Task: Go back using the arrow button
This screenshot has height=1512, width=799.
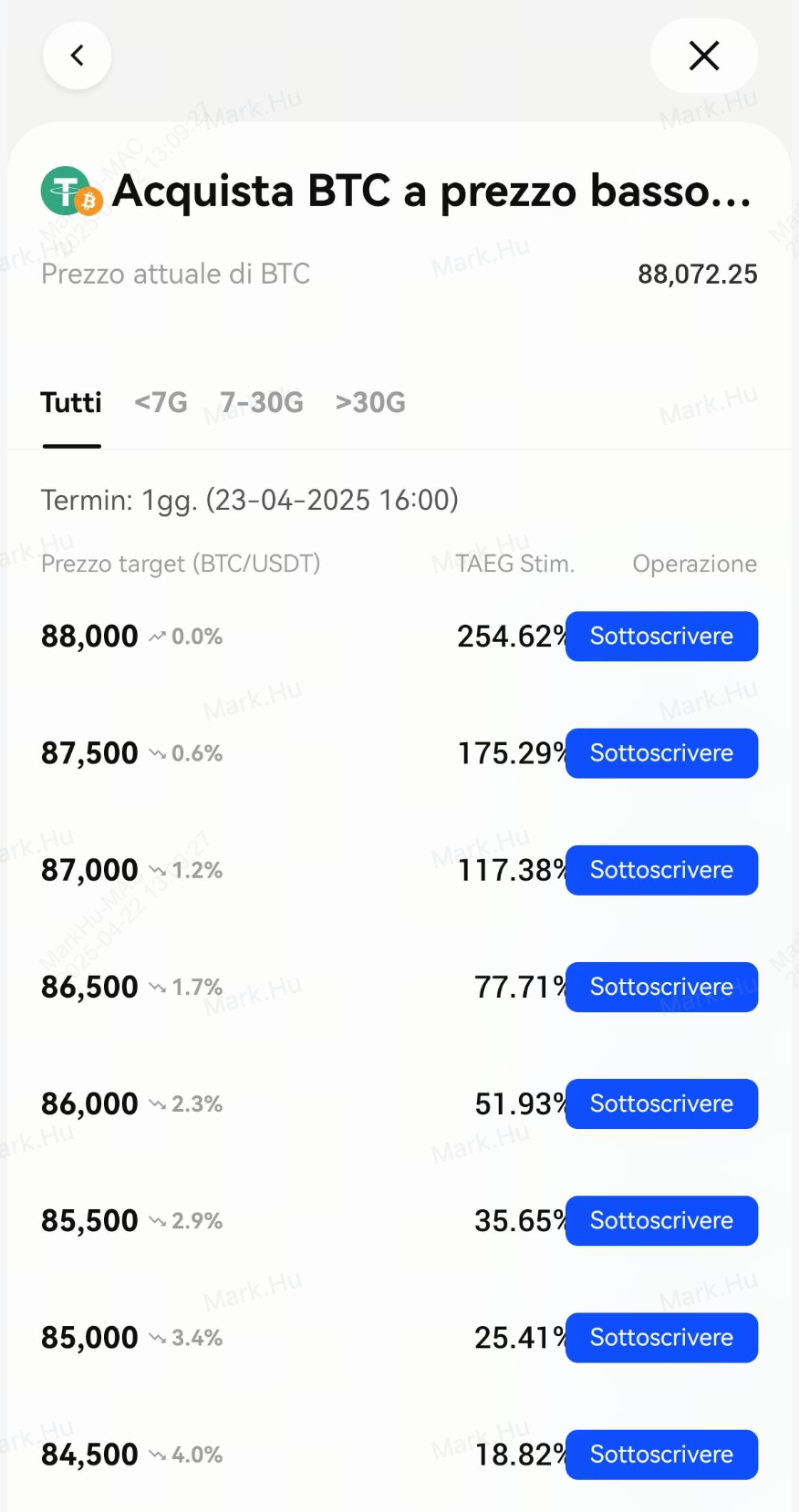Action: coord(78,56)
